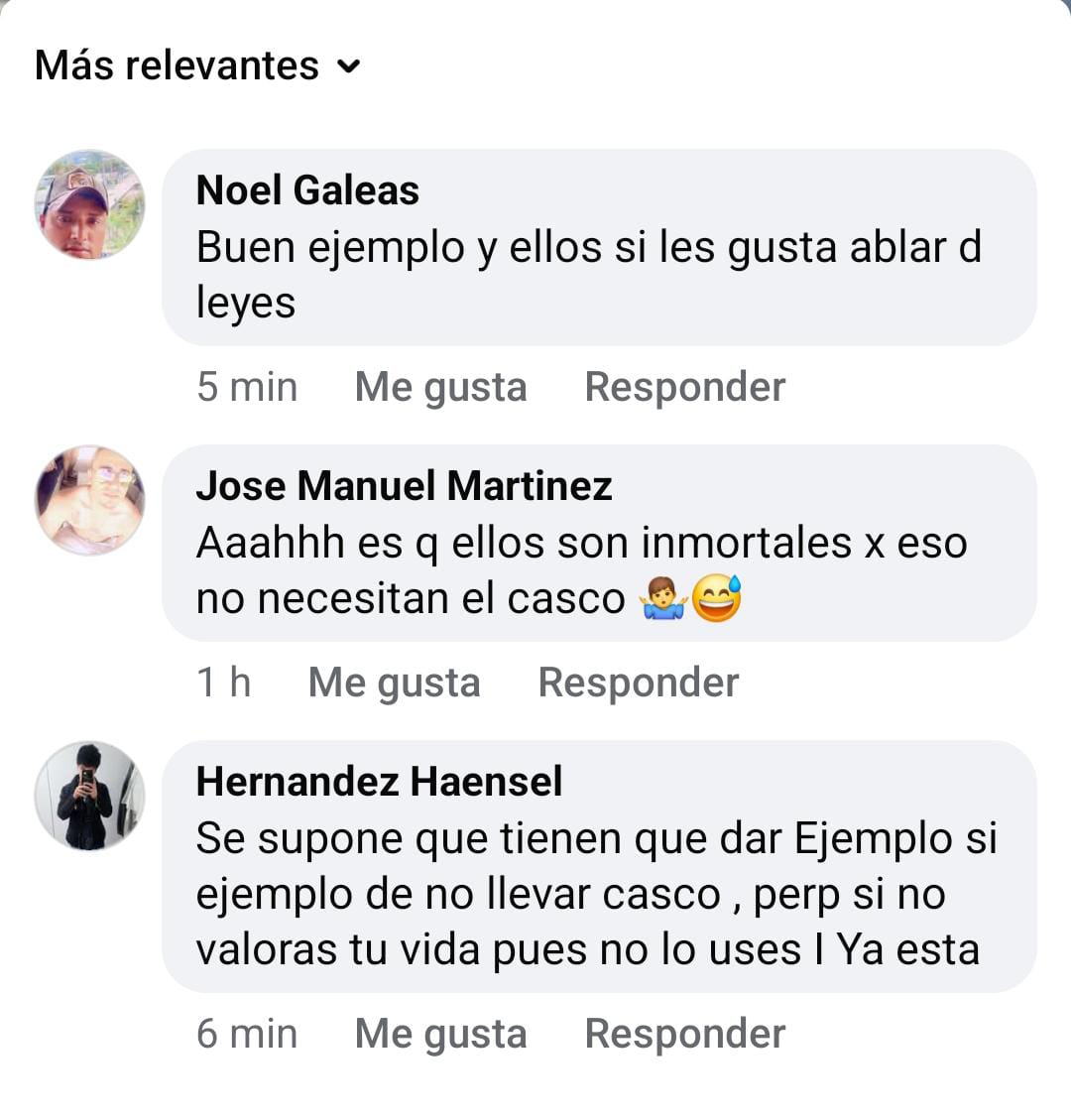Like Hernandez Haensel's comment
This screenshot has height=1120, width=1071.
[x=440, y=1034]
